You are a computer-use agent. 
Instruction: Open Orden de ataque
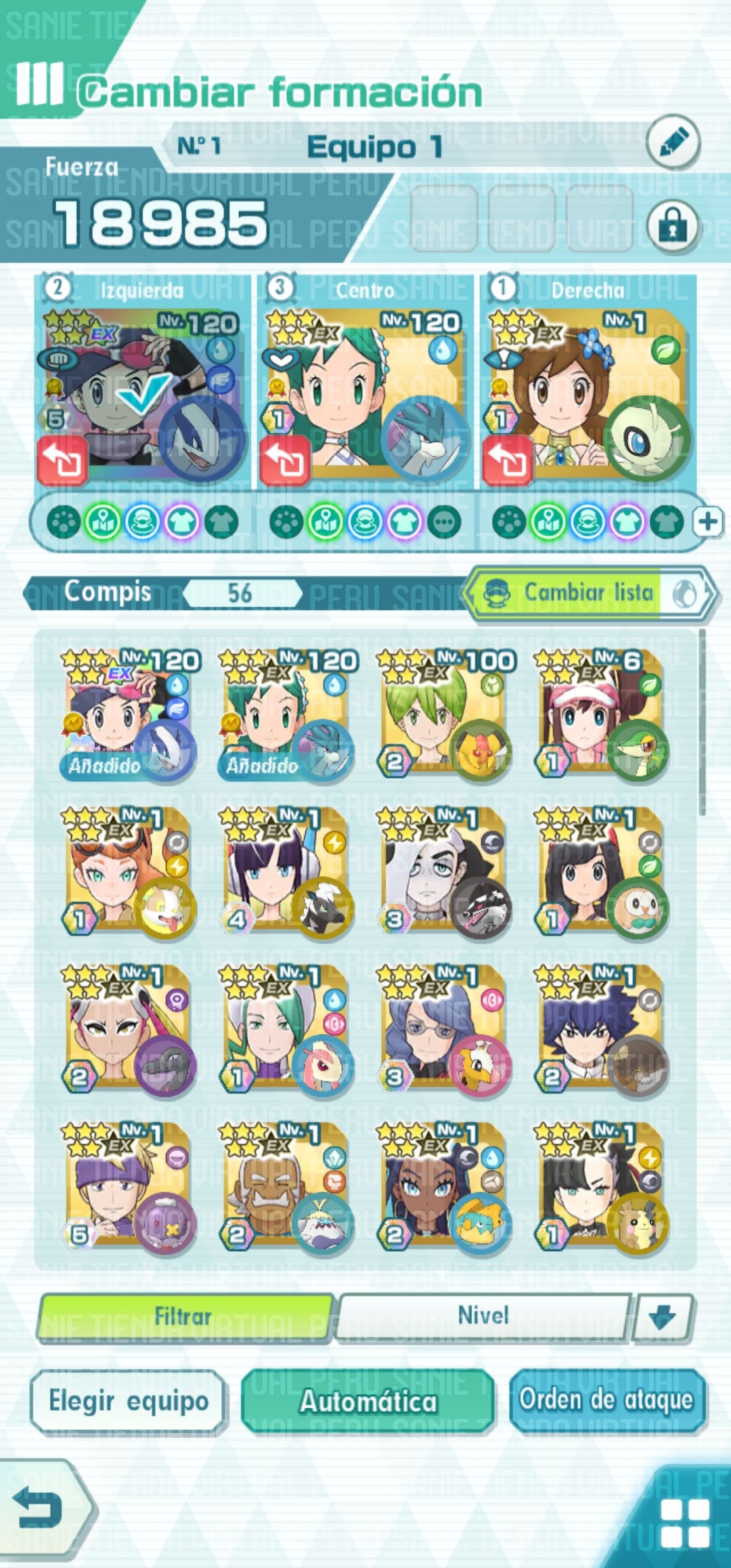[x=606, y=1399]
